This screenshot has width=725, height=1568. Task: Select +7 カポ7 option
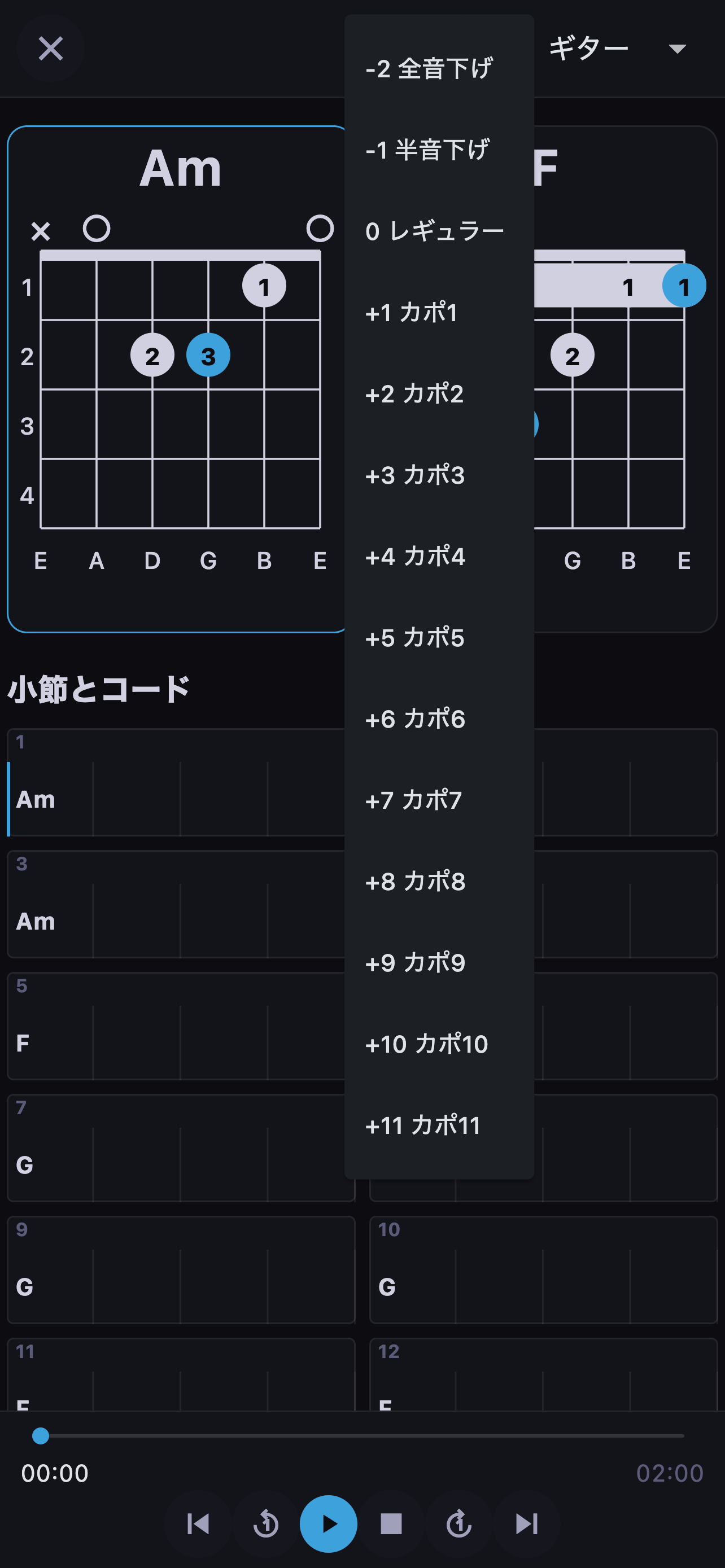(439, 800)
